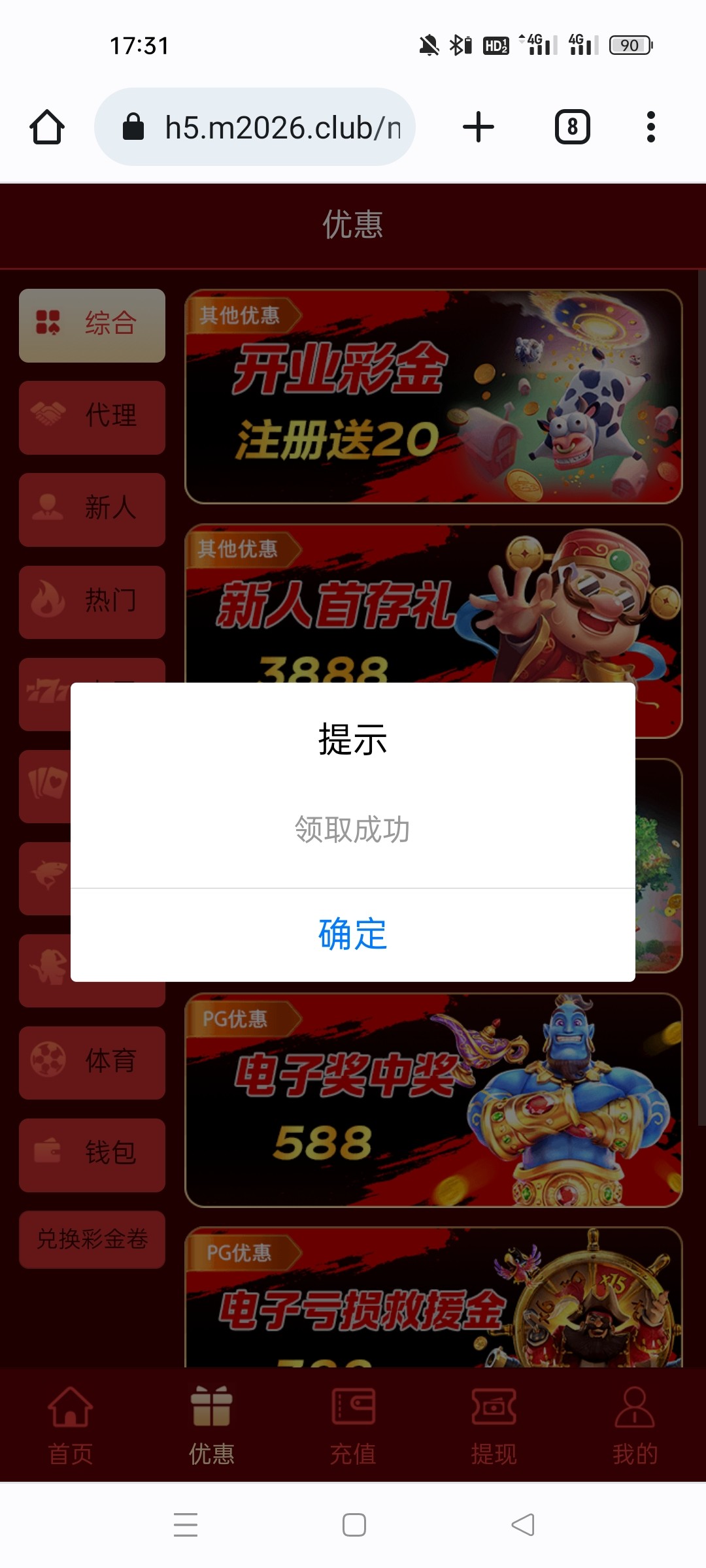Screen dimensions: 706x1568
Task: Open the tab switcher showing 8 tabs
Action: [x=572, y=127]
